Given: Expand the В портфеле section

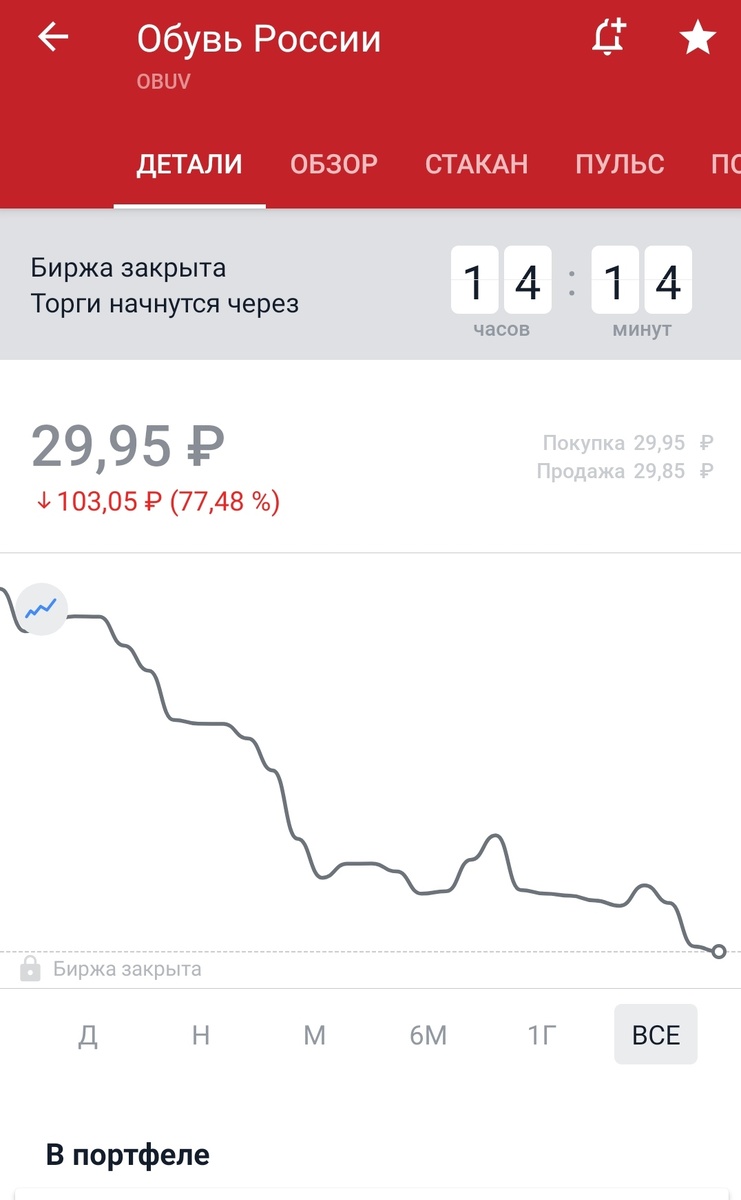Looking at the screenshot, I should point(129,1154).
